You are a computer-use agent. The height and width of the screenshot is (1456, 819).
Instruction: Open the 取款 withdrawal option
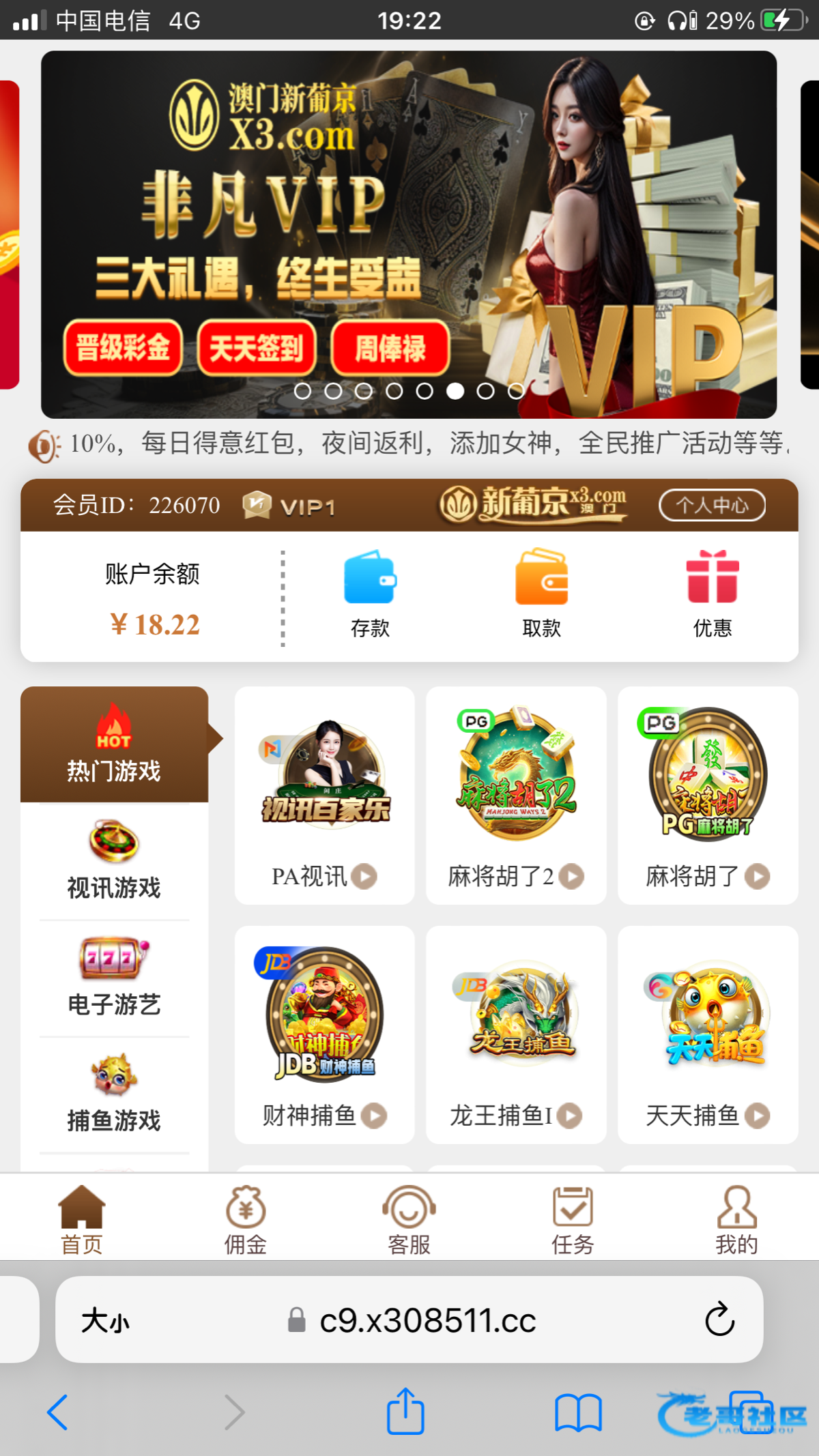541,592
